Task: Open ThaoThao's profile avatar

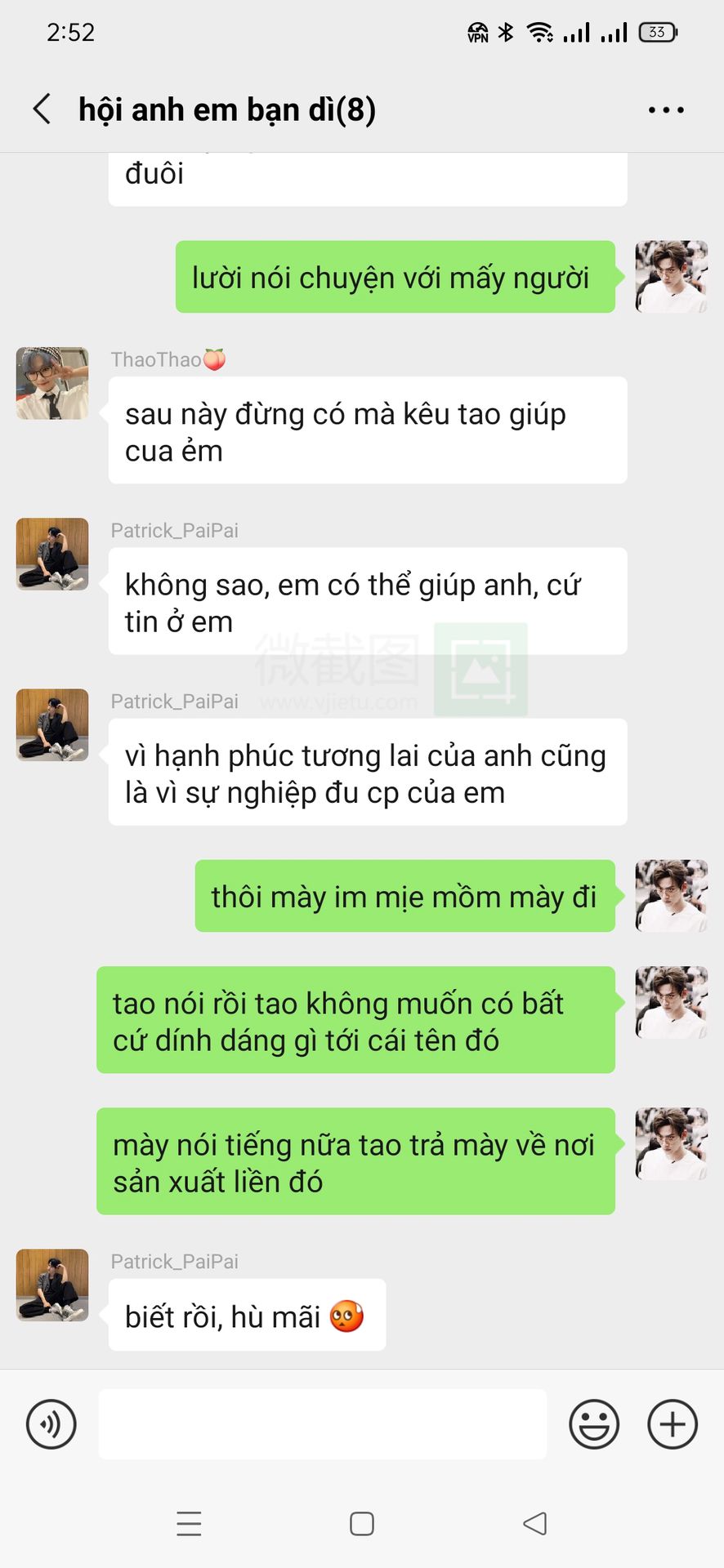Action: point(52,383)
